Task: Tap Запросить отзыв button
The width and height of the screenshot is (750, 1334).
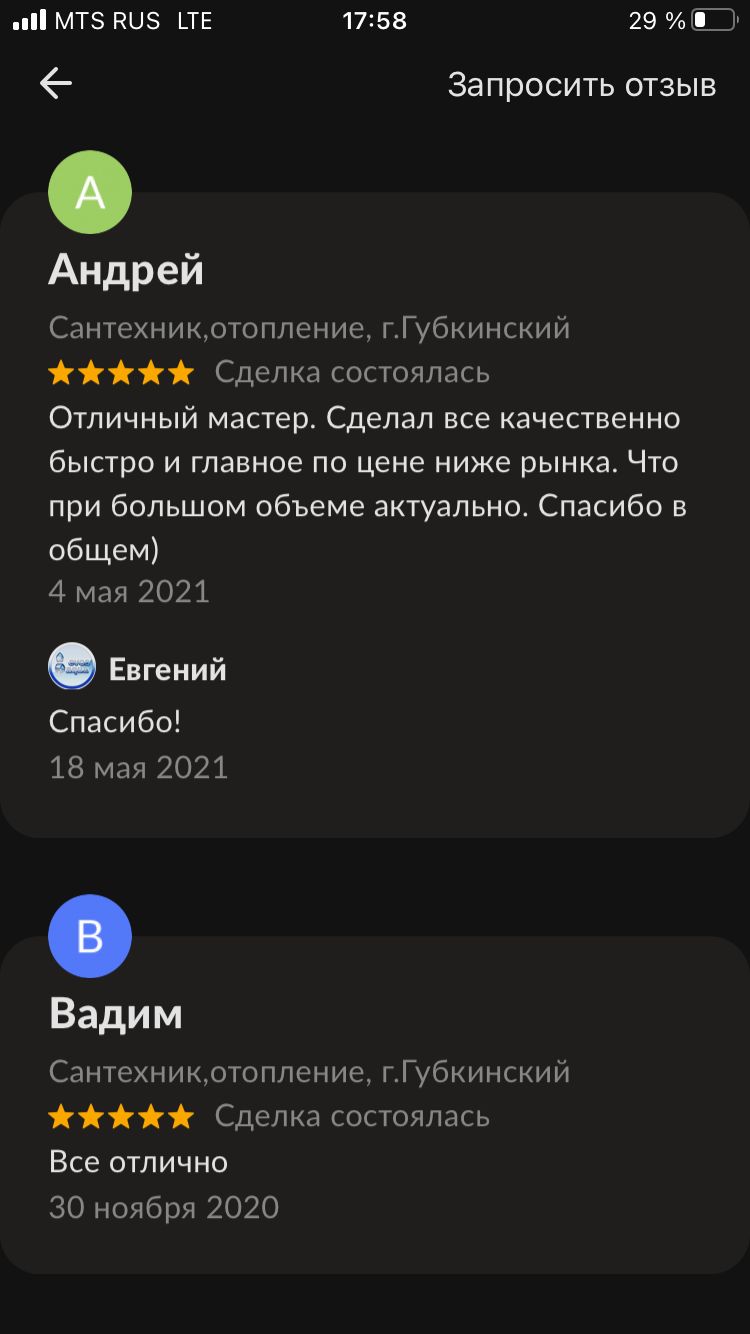Action: 581,85
